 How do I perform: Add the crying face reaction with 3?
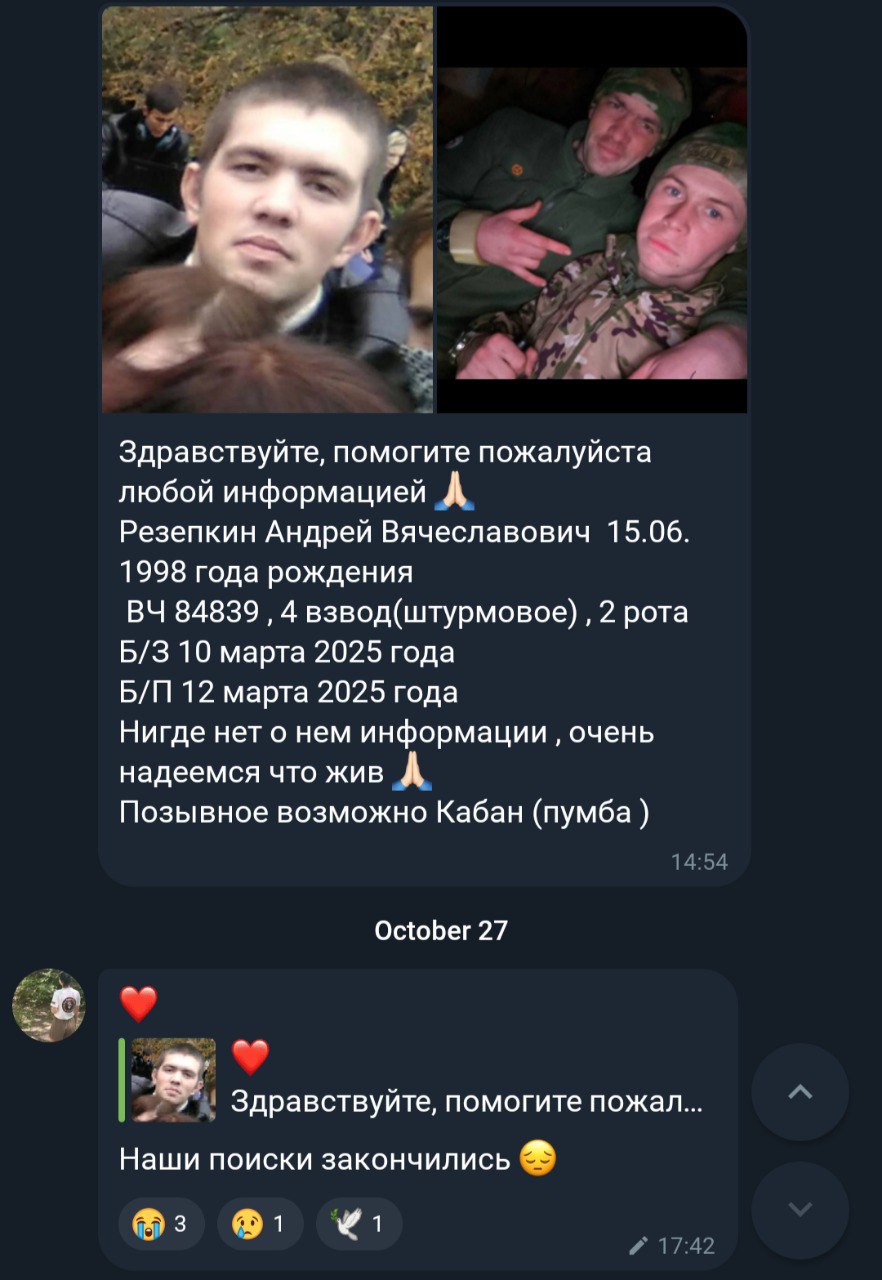pyautogui.click(x=160, y=1223)
